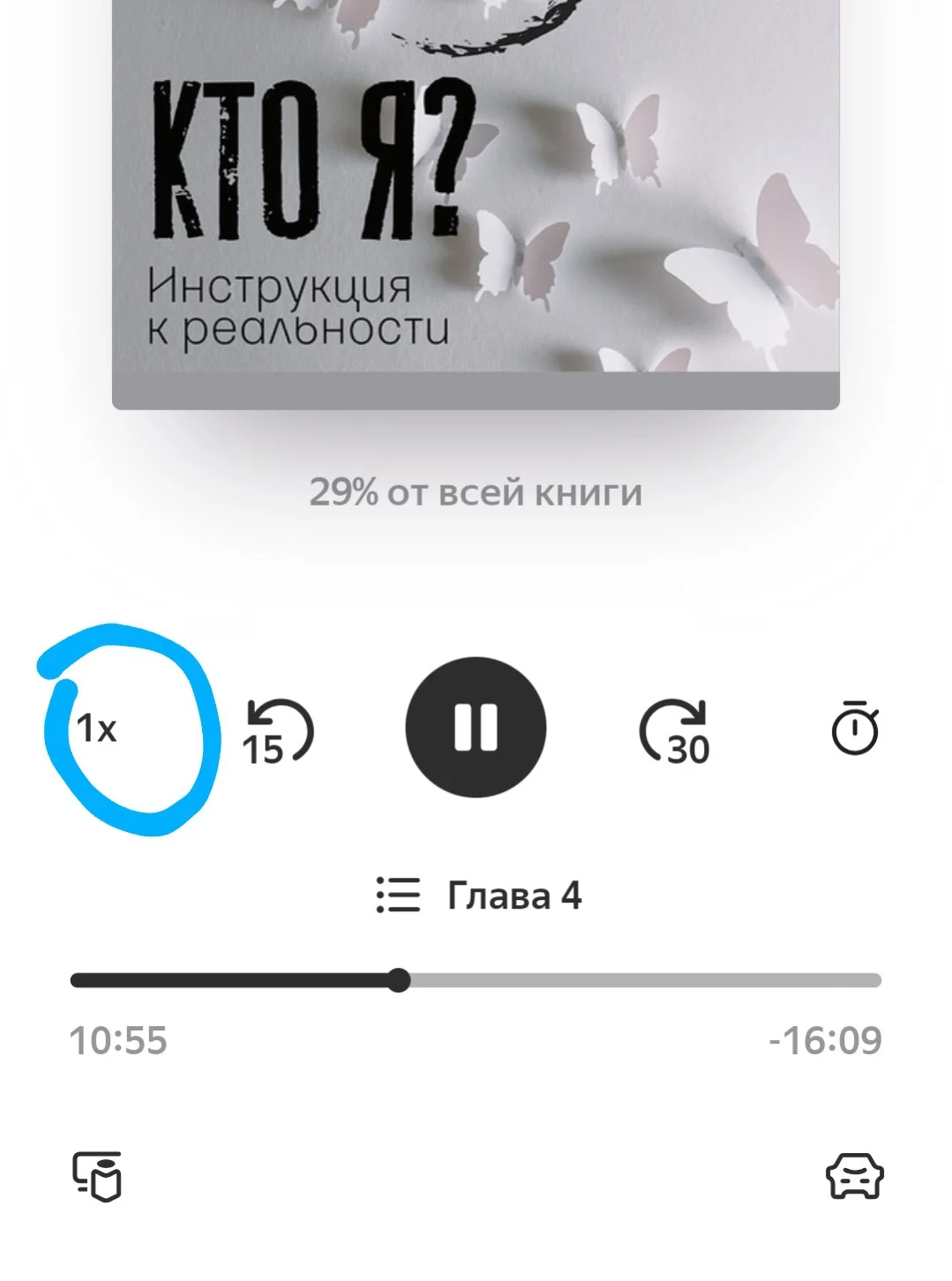The width and height of the screenshot is (952, 1281).
Task: Switch to text reading mode
Action: [x=97, y=1177]
